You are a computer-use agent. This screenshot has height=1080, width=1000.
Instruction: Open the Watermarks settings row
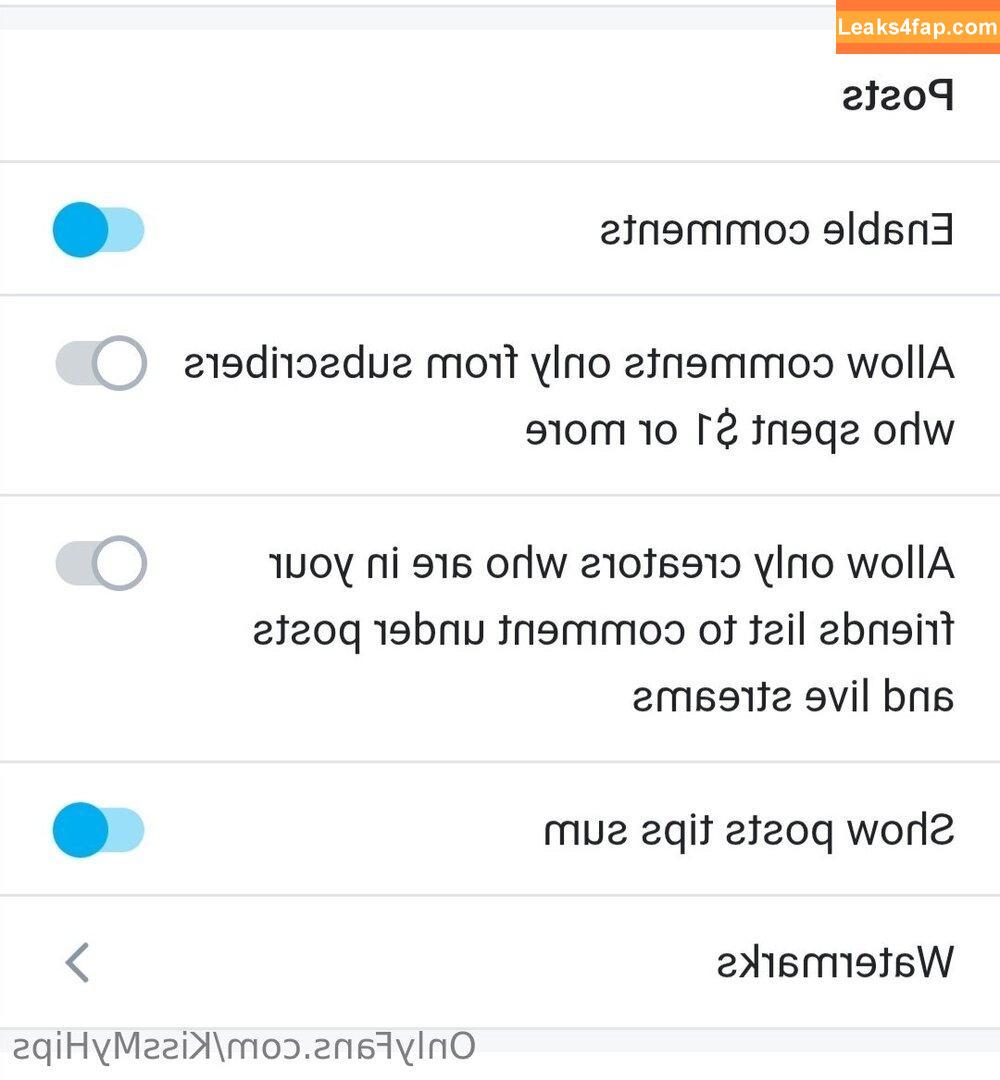[500, 962]
